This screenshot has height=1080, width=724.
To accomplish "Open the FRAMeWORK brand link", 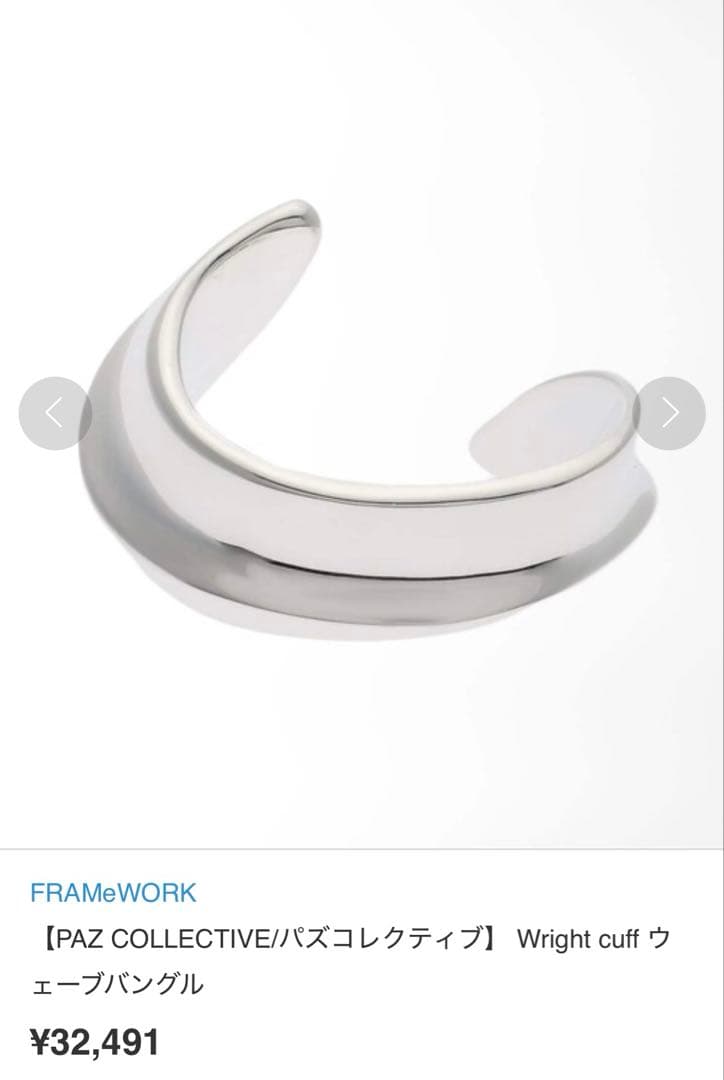I will tap(113, 892).
